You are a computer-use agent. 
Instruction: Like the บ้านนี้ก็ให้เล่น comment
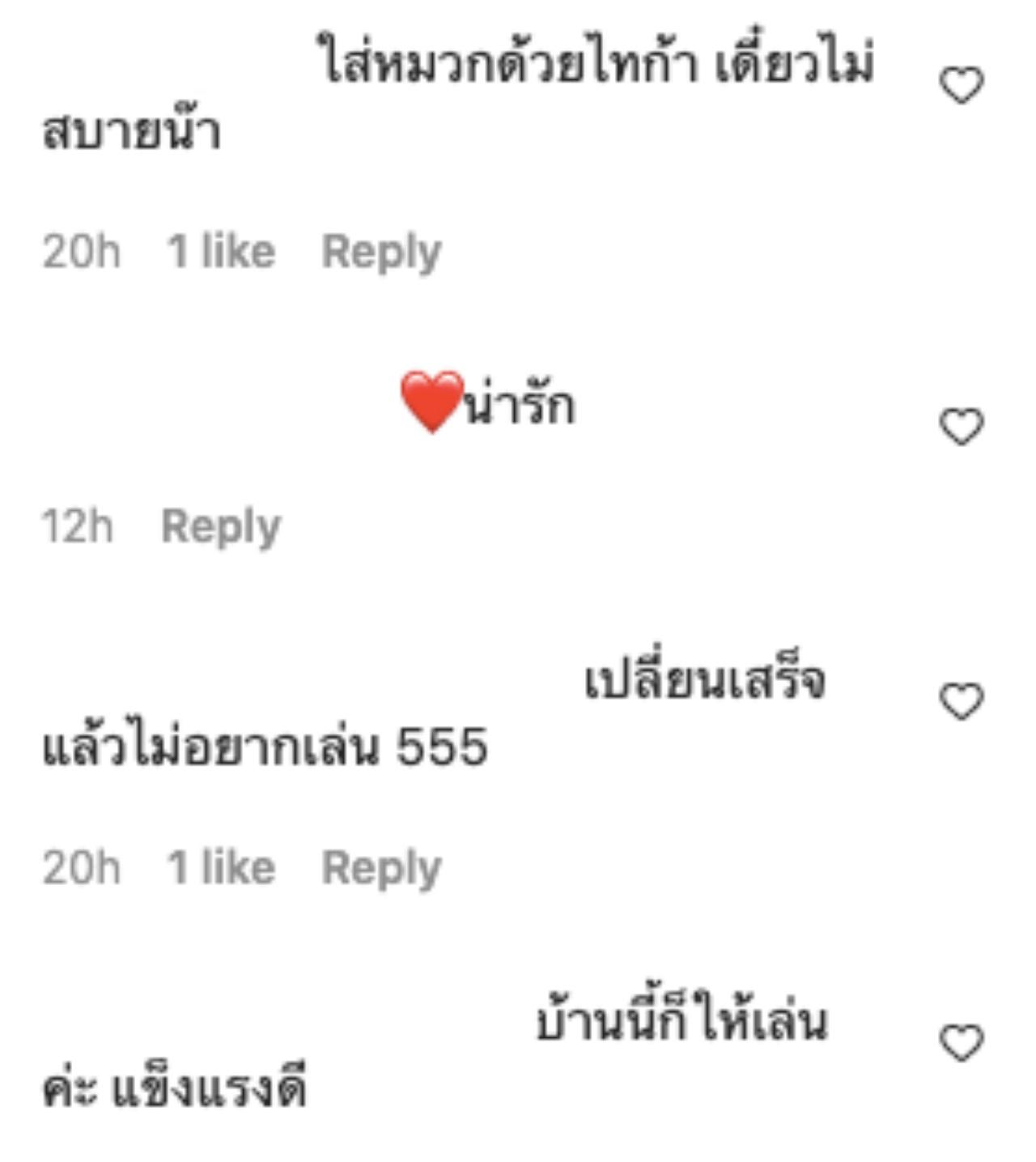click(x=961, y=1043)
